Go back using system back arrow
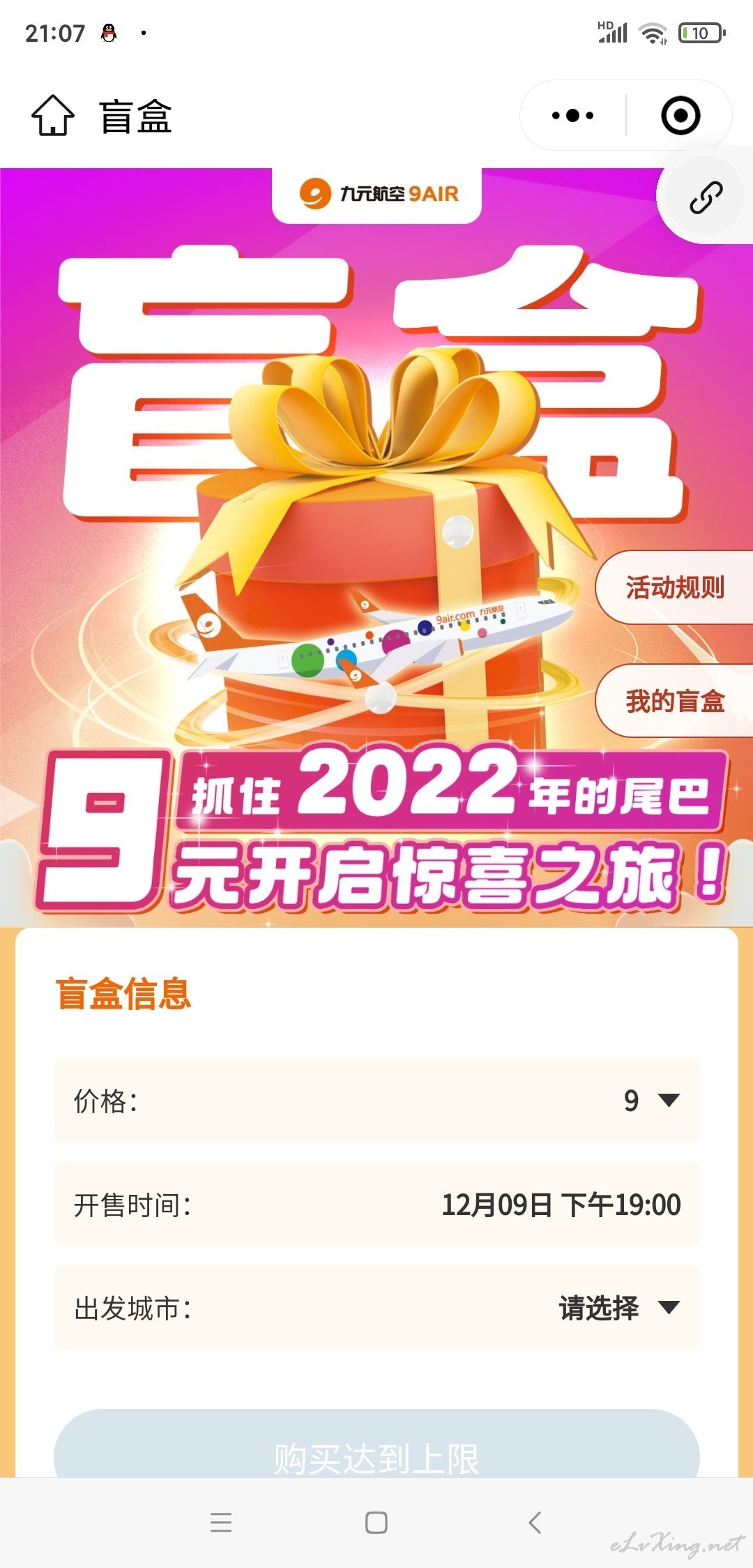The height and width of the screenshot is (1568, 753). coord(535,1522)
